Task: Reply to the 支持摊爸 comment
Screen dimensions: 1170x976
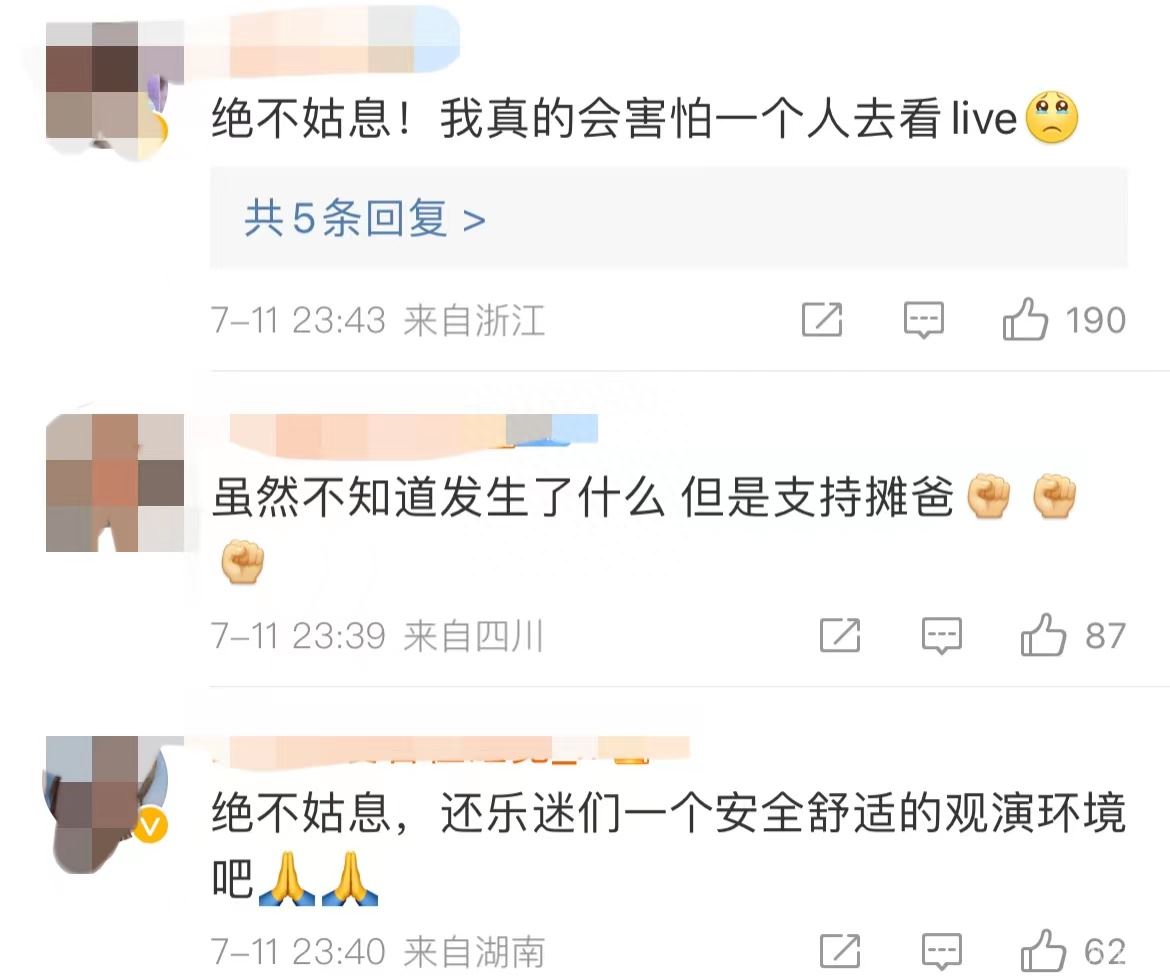Action: (941, 636)
